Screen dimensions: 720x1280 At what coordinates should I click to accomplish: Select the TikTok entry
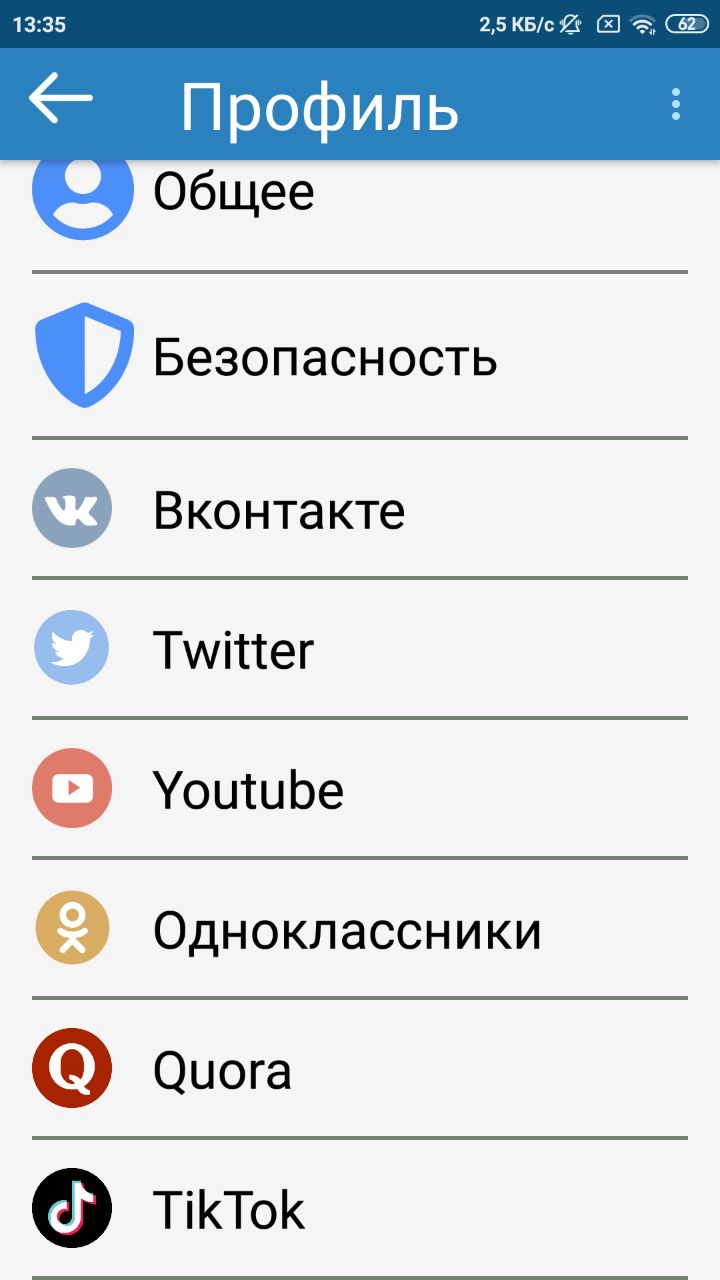pyautogui.click(x=228, y=1211)
